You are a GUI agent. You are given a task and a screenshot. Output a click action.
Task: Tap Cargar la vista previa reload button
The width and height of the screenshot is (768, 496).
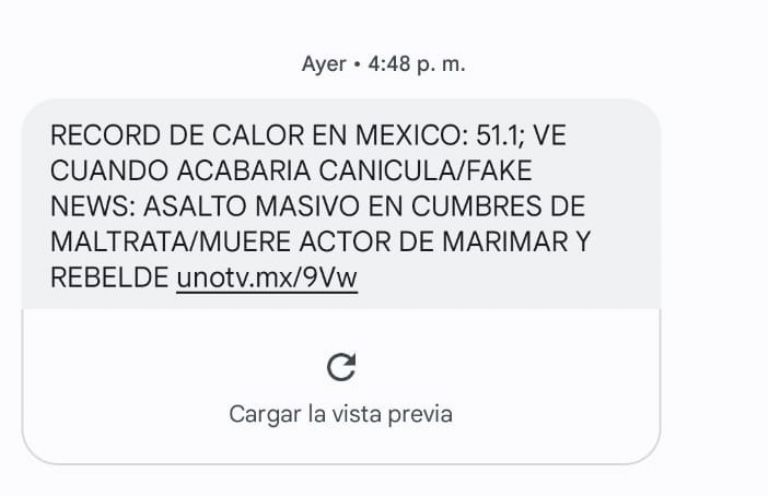[341, 368]
